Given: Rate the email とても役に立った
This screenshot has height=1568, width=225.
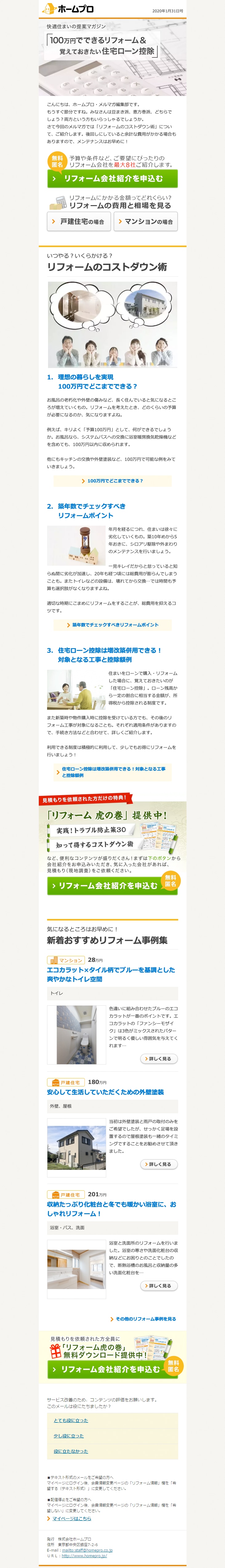Looking at the screenshot, I should tap(70, 1420).
